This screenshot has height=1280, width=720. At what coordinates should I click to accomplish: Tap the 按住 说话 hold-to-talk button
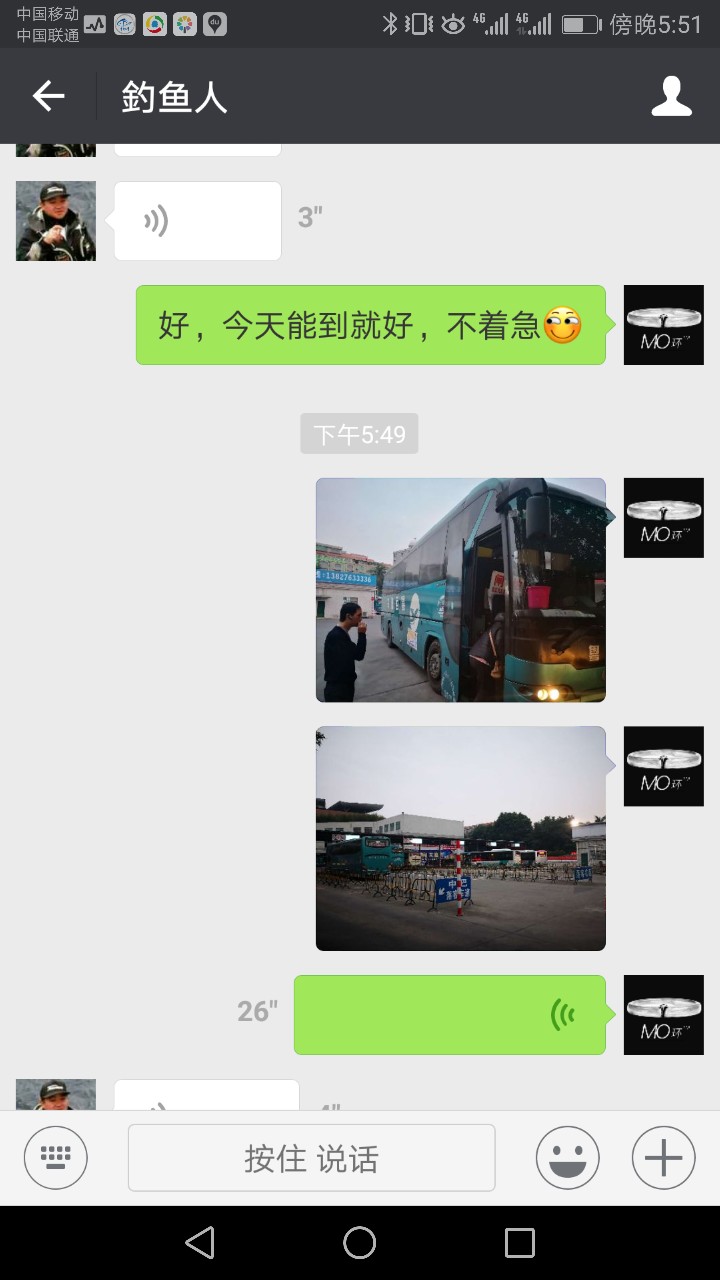pyautogui.click(x=311, y=1158)
